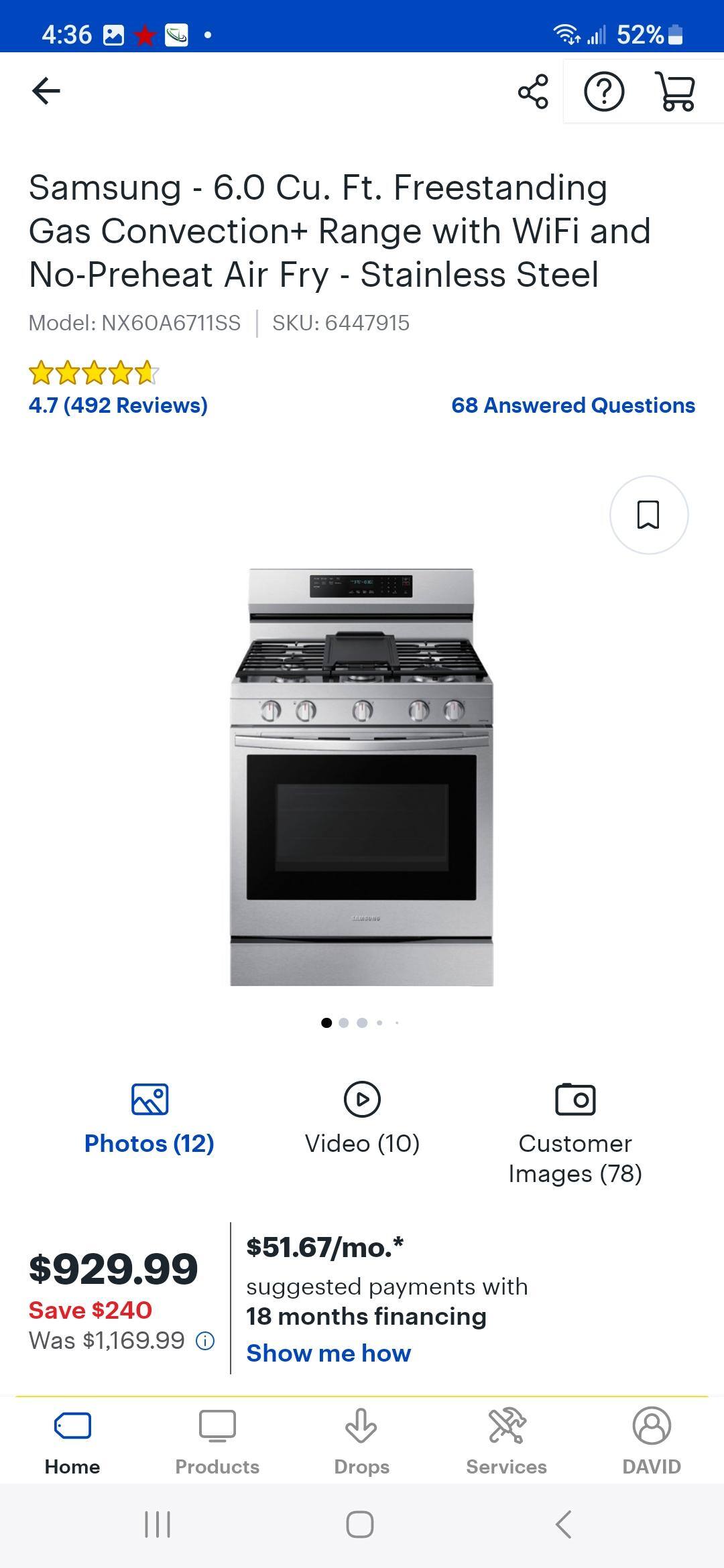The image size is (724, 1568).
Task: Open the help question mark icon
Action: click(604, 91)
